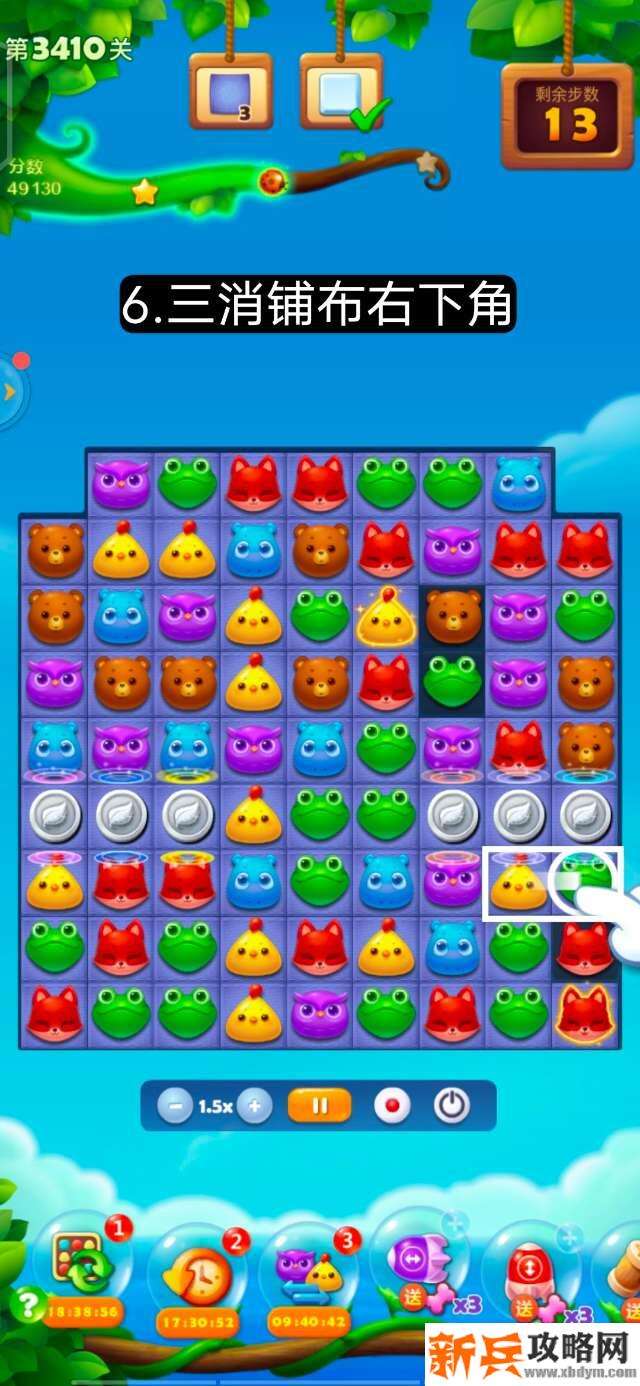Open the green question mark help
The height and width of the screenshot is (1386, 640).
28,1303
